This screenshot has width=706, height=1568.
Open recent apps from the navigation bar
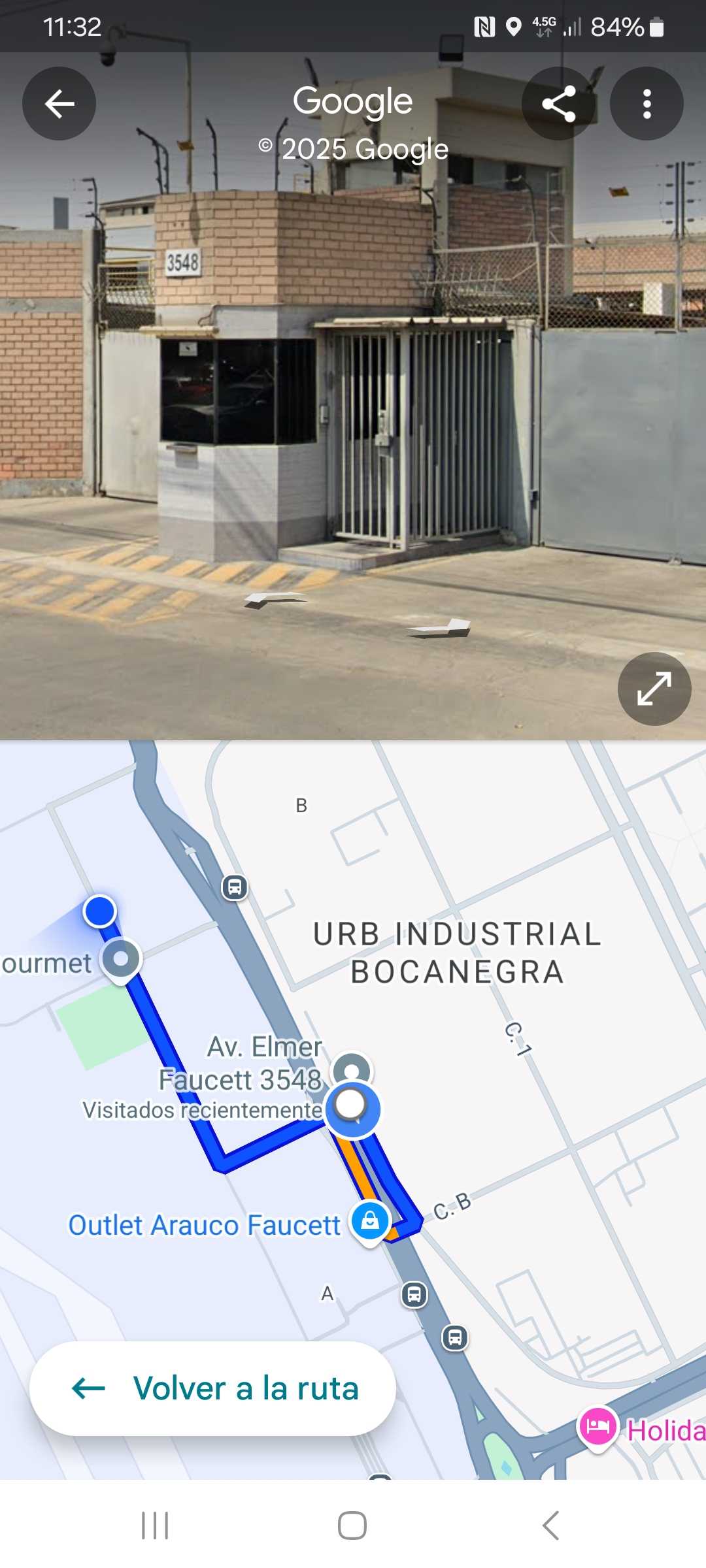(155, 1526)
